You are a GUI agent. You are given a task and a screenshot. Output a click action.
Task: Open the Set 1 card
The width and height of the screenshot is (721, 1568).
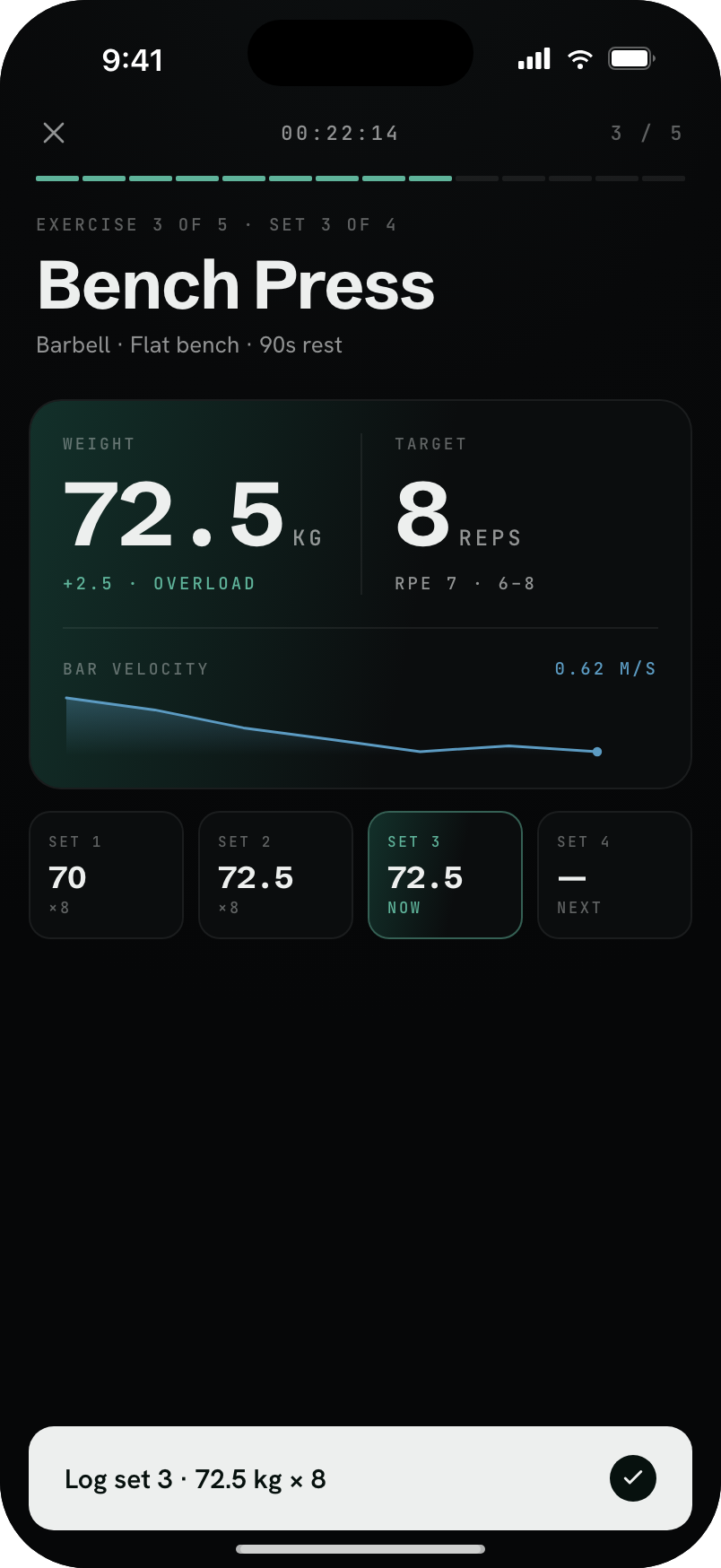click(x=107, y=875)
